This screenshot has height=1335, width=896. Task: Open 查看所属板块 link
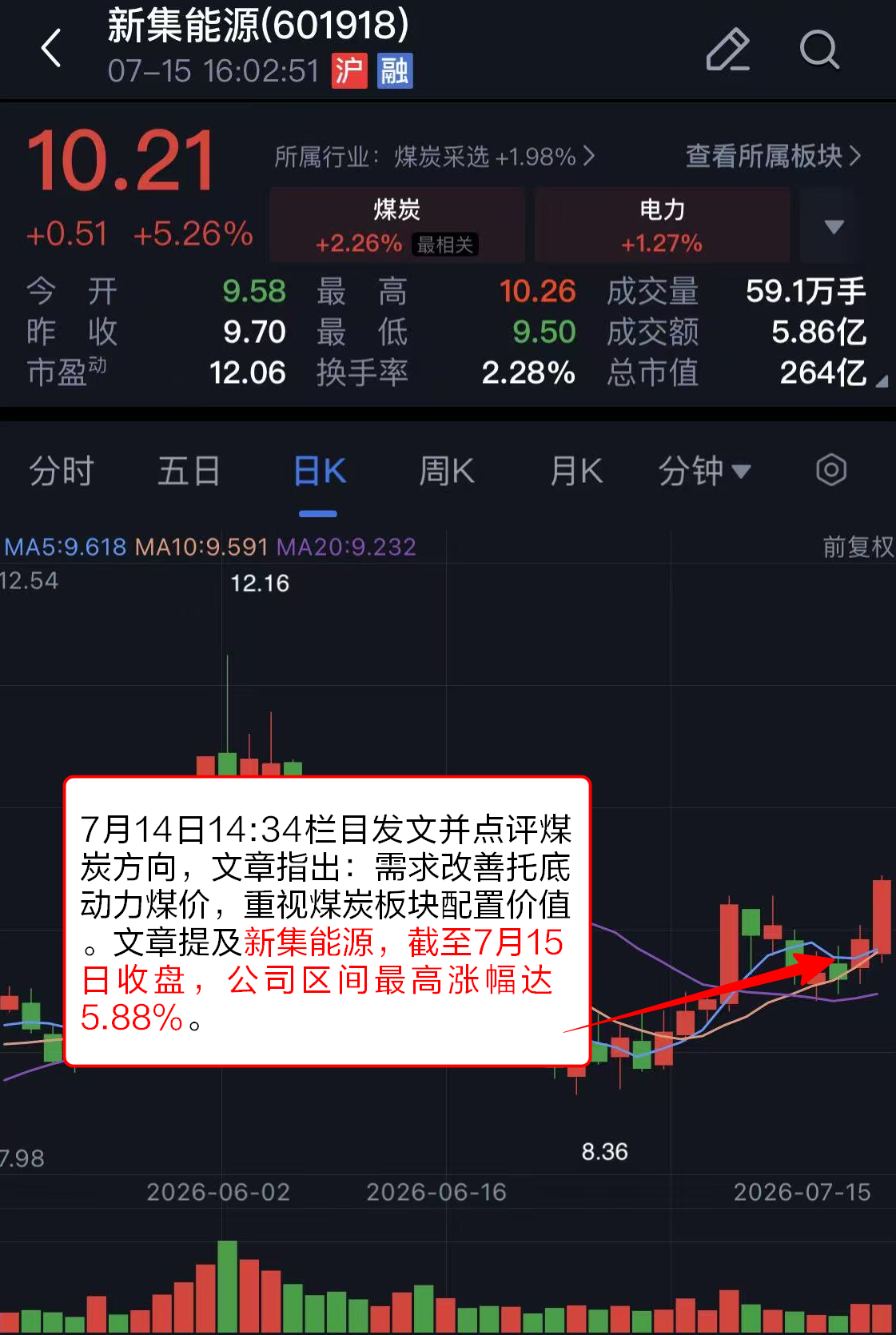click(x=773, y=156)
